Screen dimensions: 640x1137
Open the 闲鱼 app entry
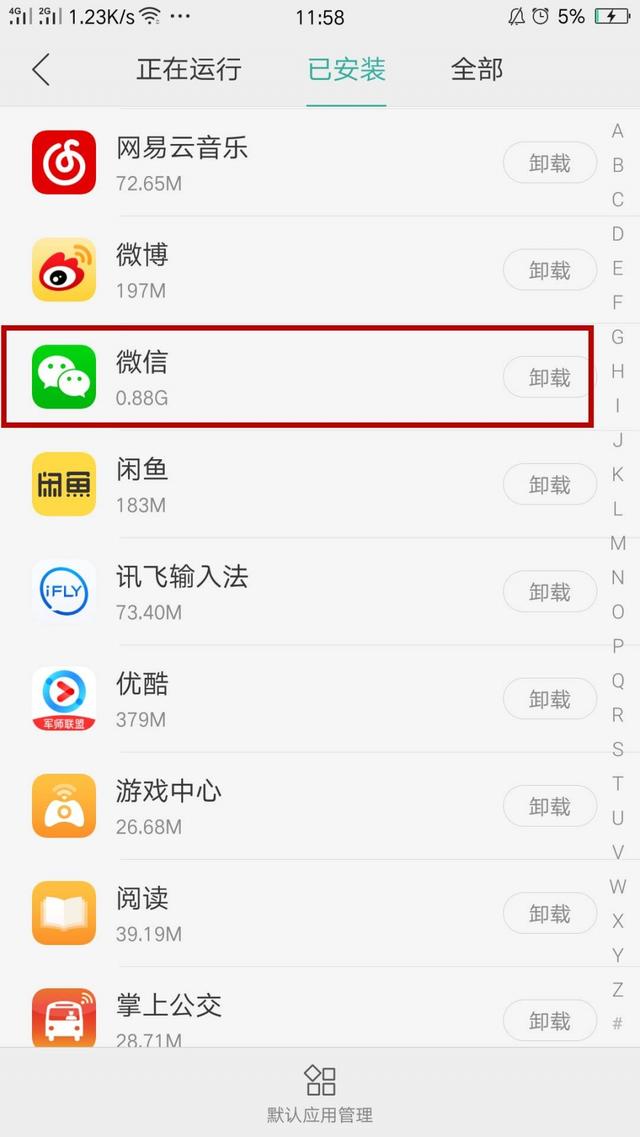pyautogui.click(x=250, y=485)
